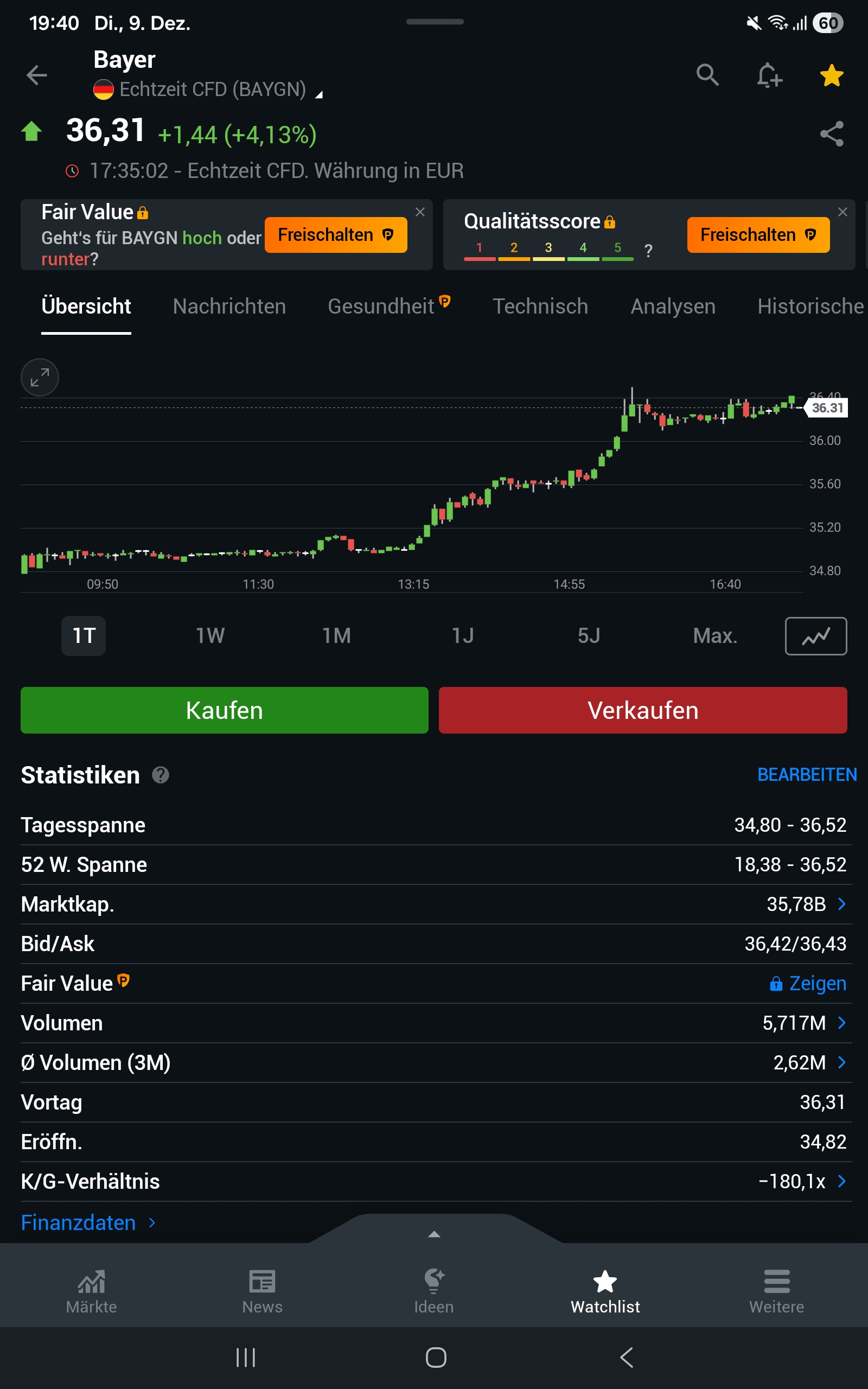This screenshot has width=868, height=1389.
Task: Open the Technisch tab
Action: (540, 306)
